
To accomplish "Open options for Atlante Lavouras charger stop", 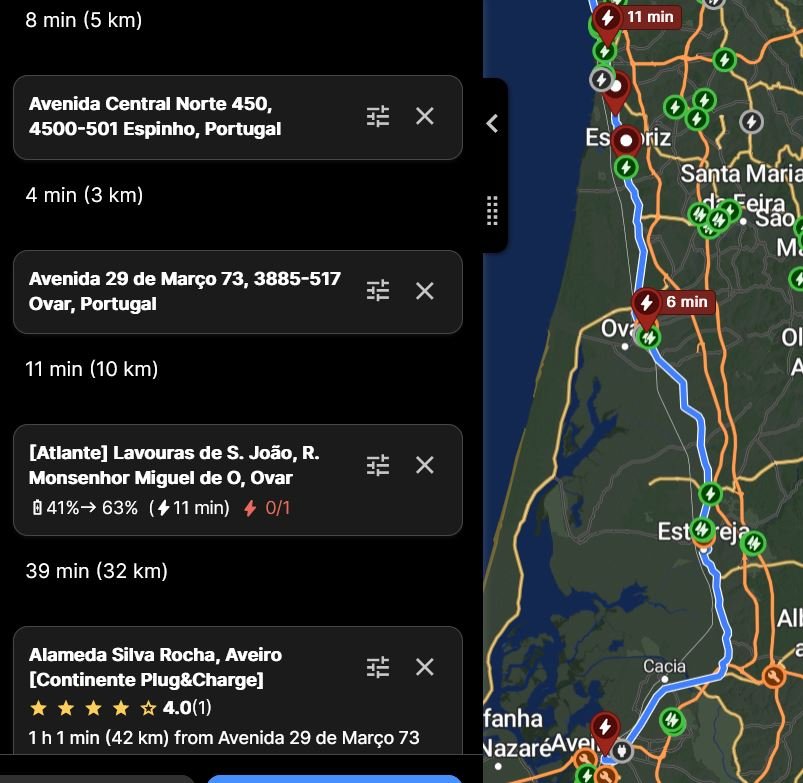I will (x=377, y=465).
